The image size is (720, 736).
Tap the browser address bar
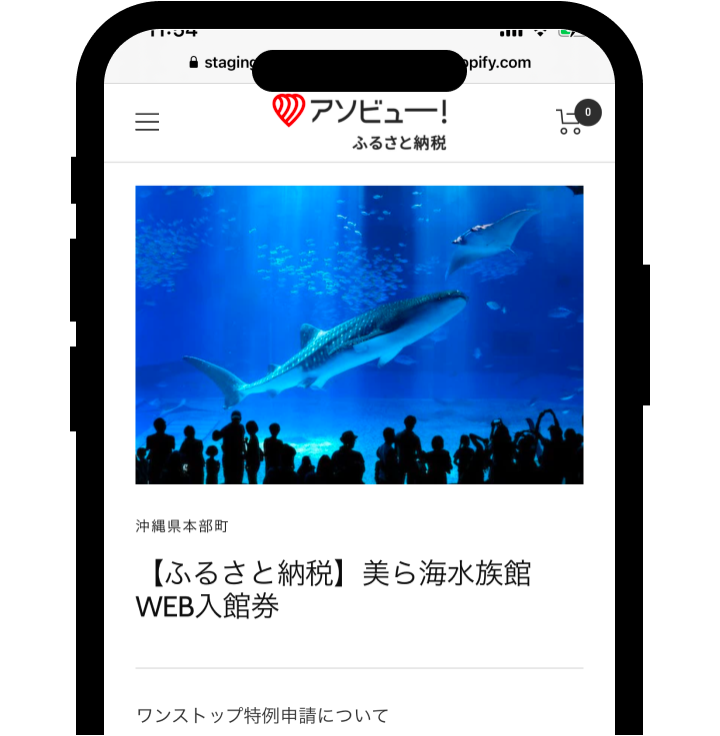click(x=360, y=62)
